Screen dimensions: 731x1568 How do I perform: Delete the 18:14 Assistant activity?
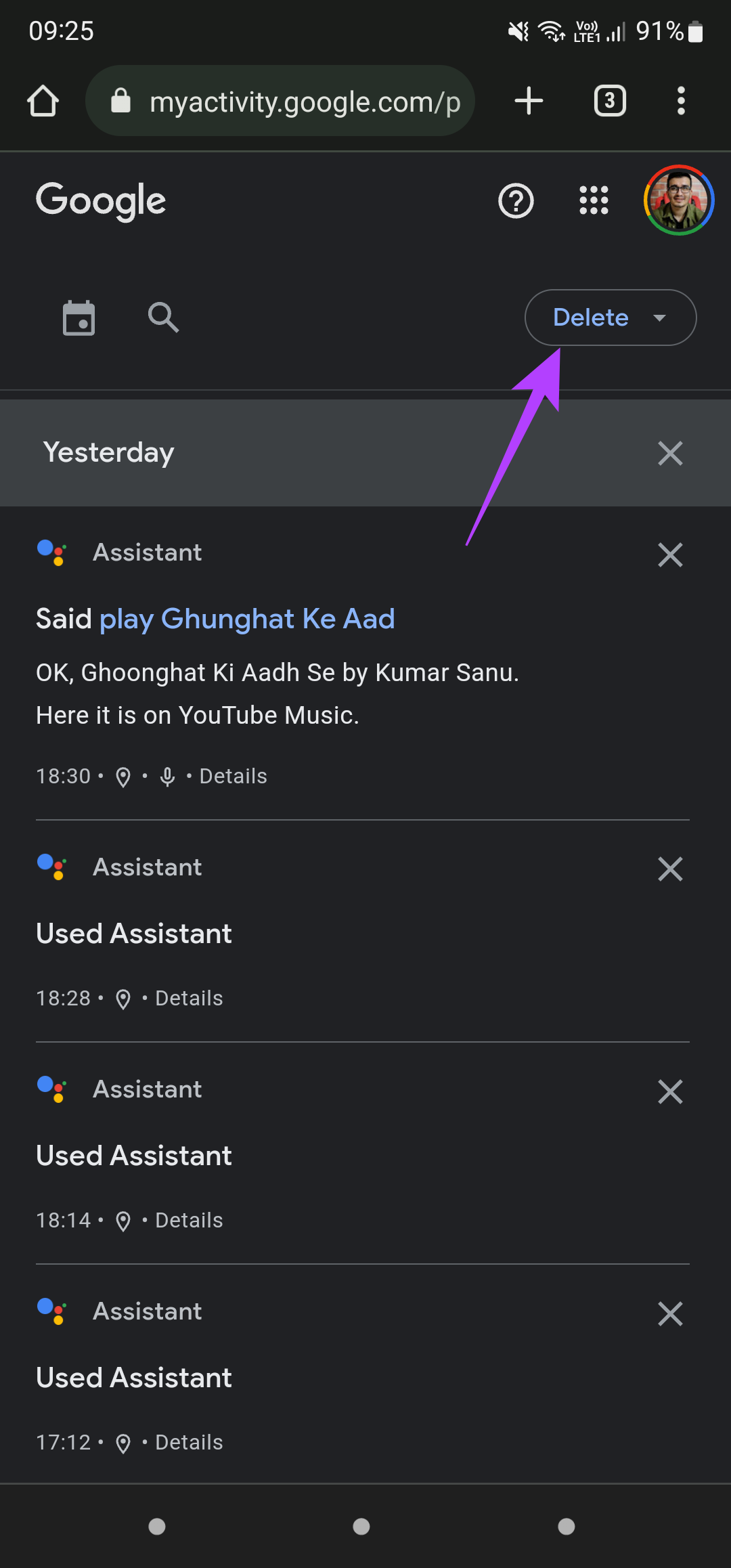[x=670, y=1091]
